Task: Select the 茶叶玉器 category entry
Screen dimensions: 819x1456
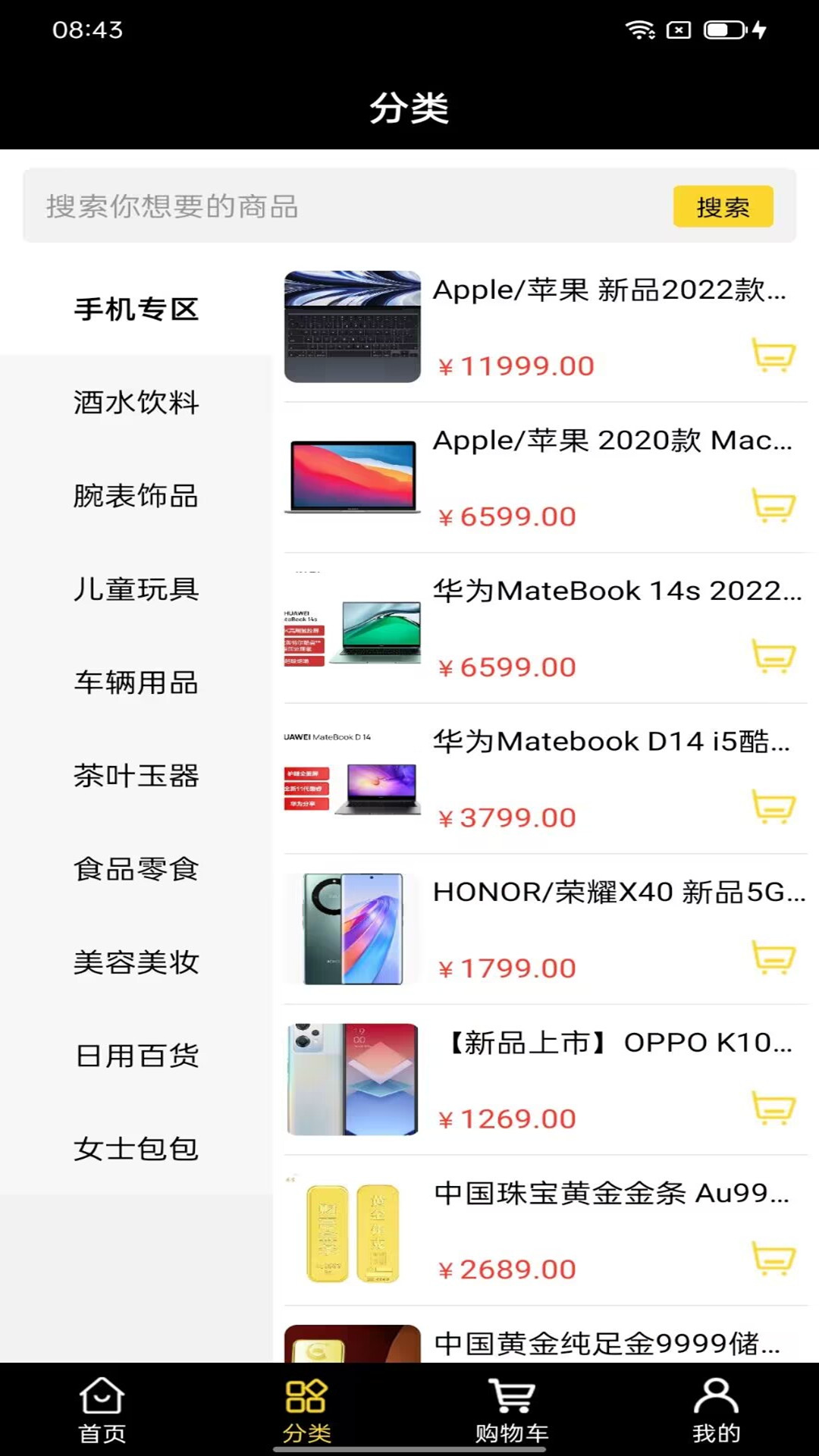Action: [x=136, y=777]
